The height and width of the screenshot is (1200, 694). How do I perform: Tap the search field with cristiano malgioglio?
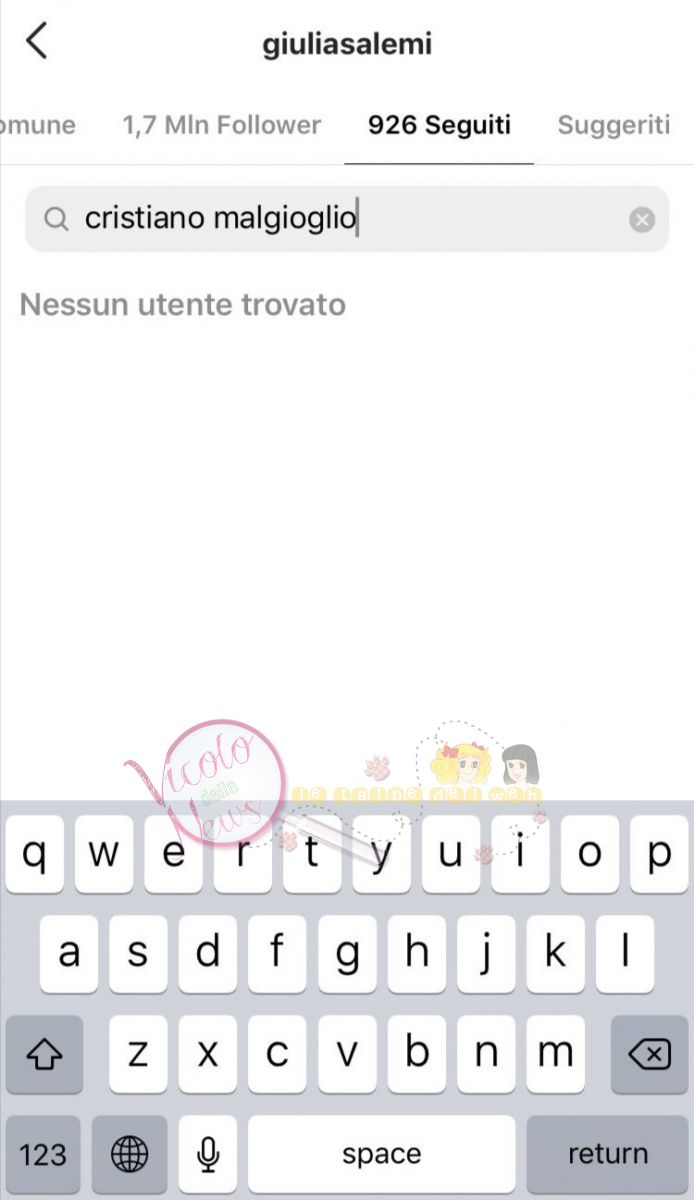pyautogui.click(x=347, y=218)
